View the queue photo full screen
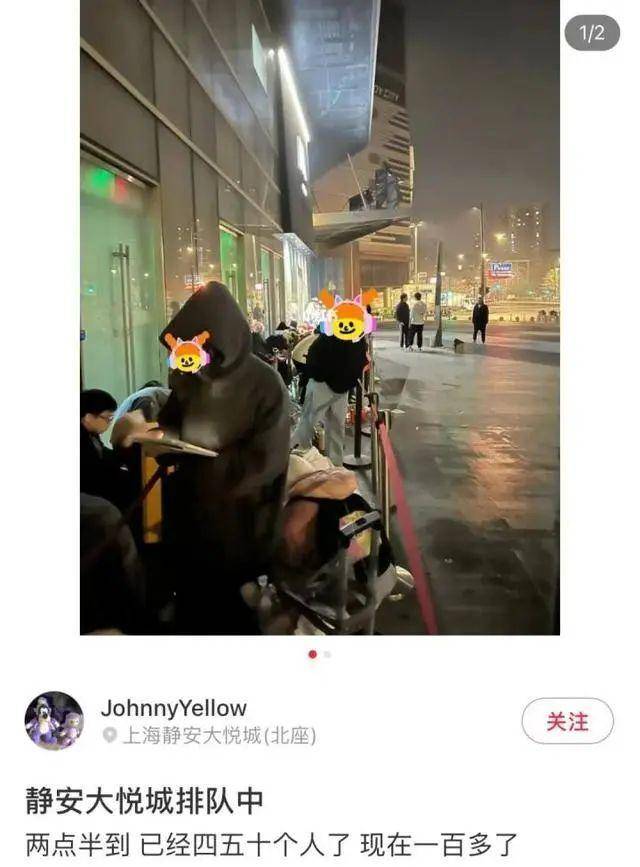640x867 pixels. pos(320,317)
